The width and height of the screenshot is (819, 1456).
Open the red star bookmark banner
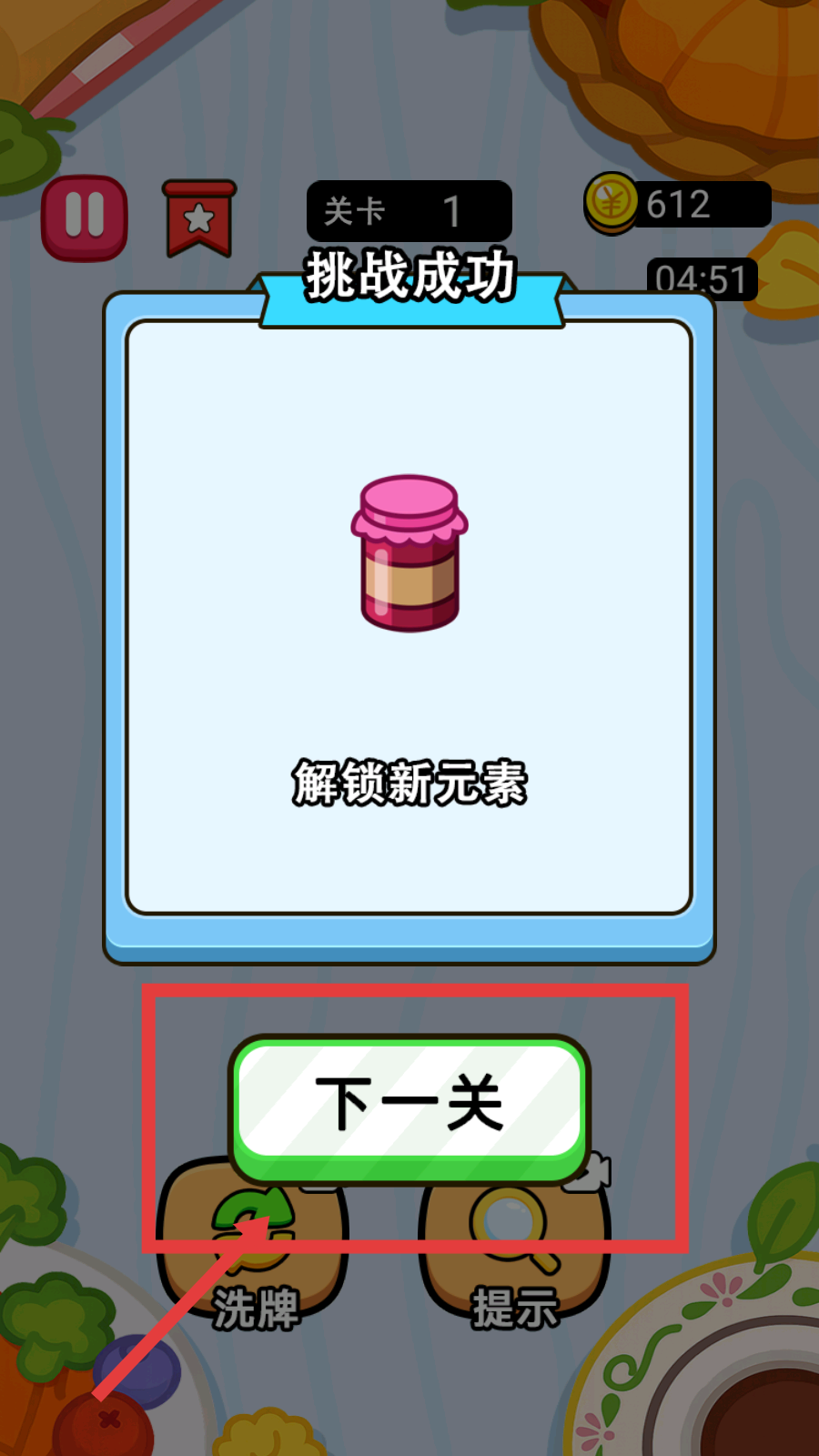(199, 218)
